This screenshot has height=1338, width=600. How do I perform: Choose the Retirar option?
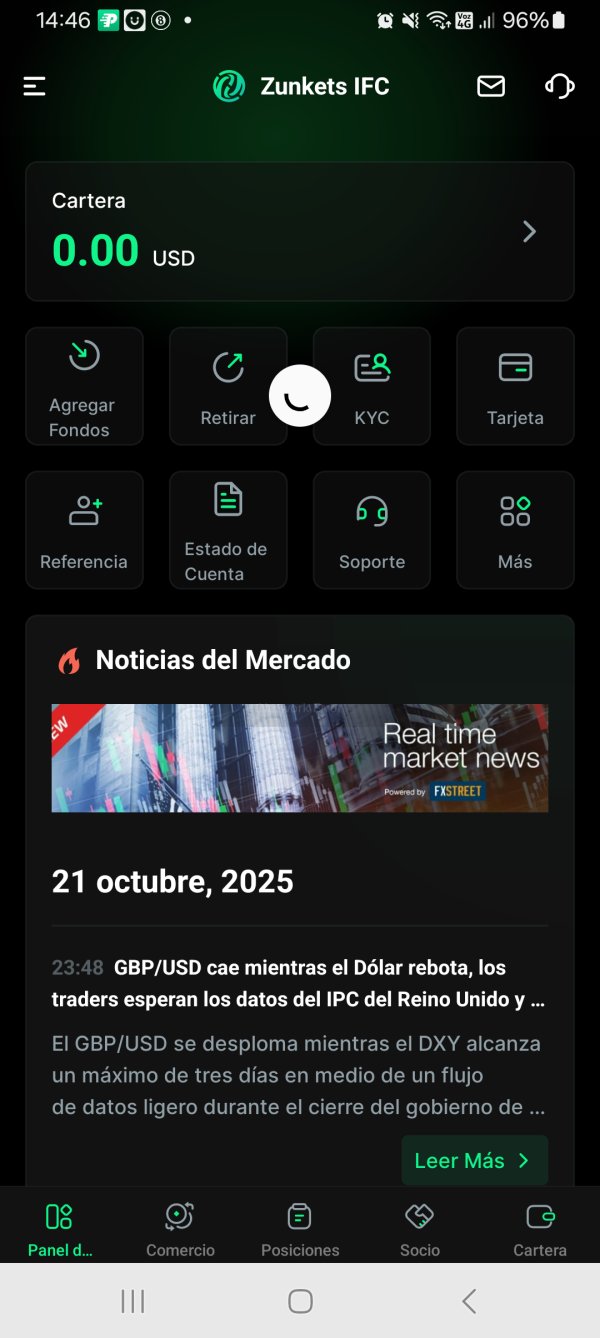228,386
